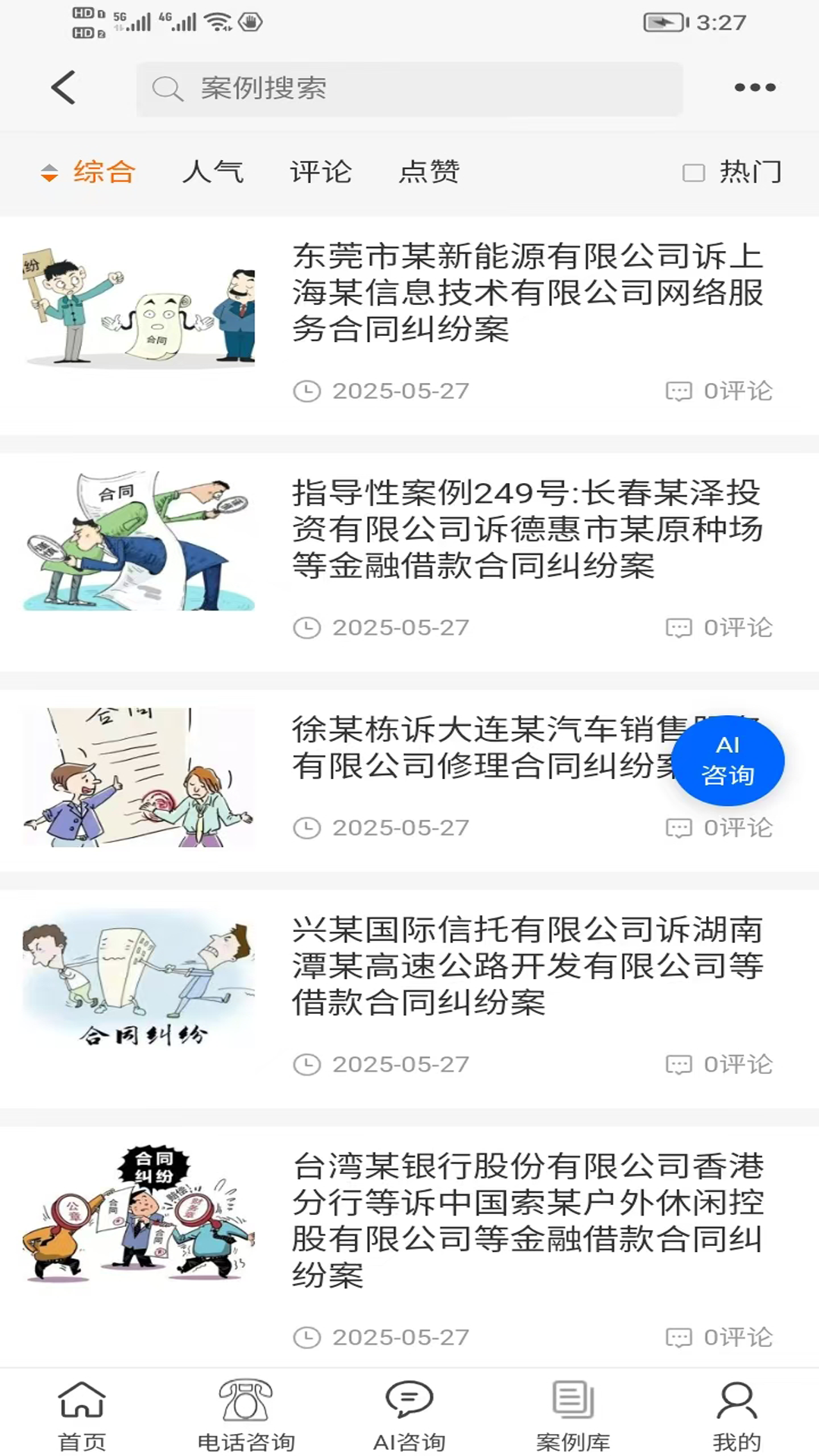Open comment bubble on 兴某国际信托 case
Viewport: 819px width, 1456px height.
coord(679,1064)
